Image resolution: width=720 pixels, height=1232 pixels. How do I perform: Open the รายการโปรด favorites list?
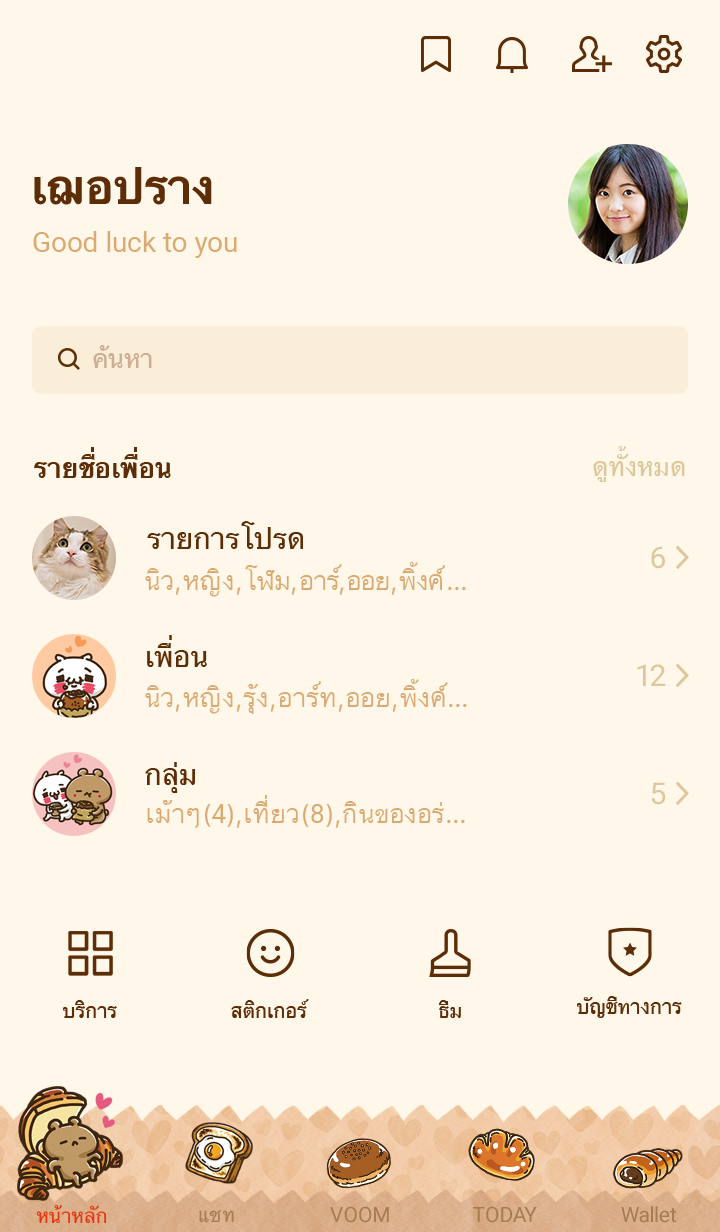coord(360,558)
